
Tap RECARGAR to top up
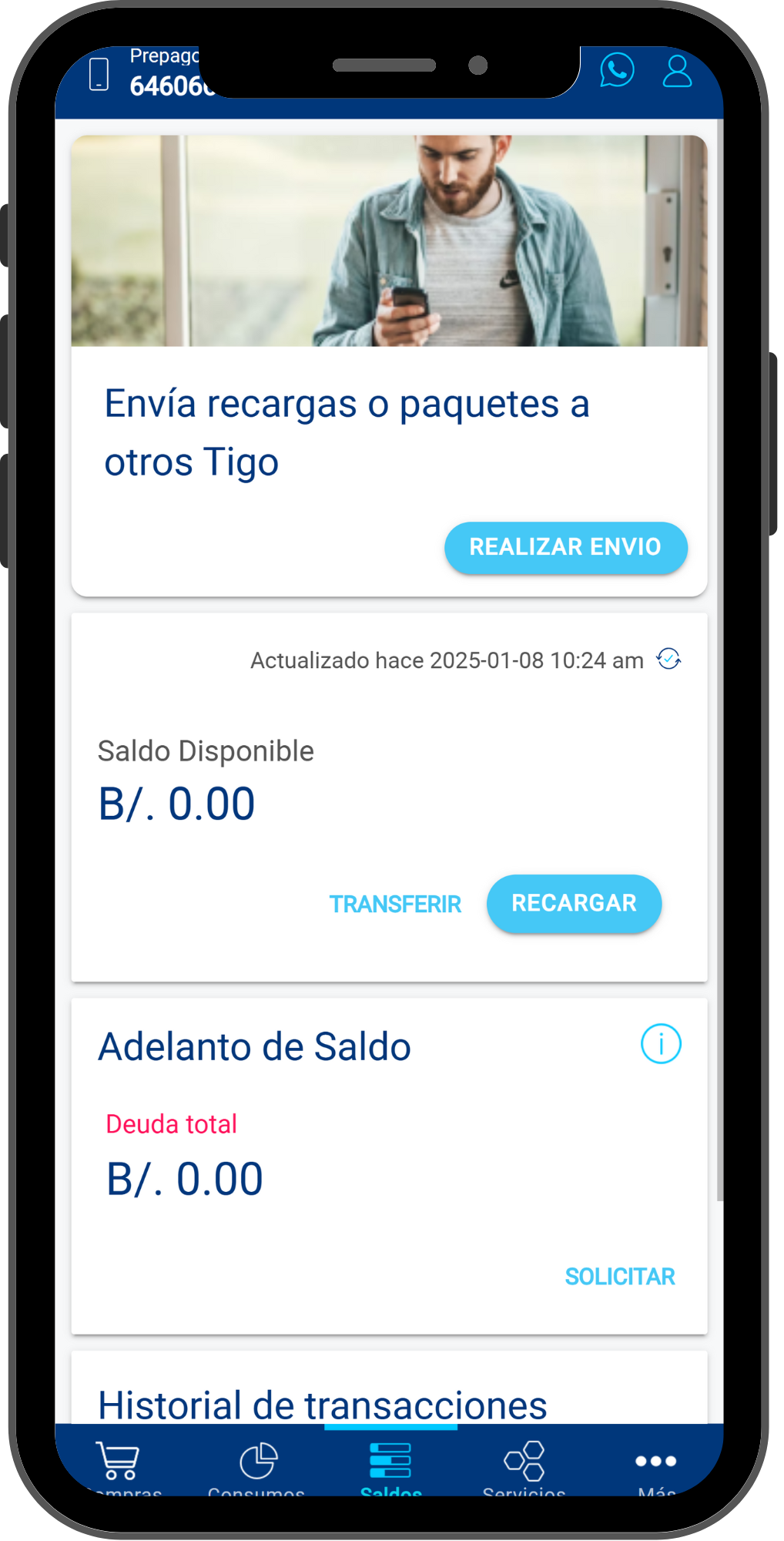(574, 903)
